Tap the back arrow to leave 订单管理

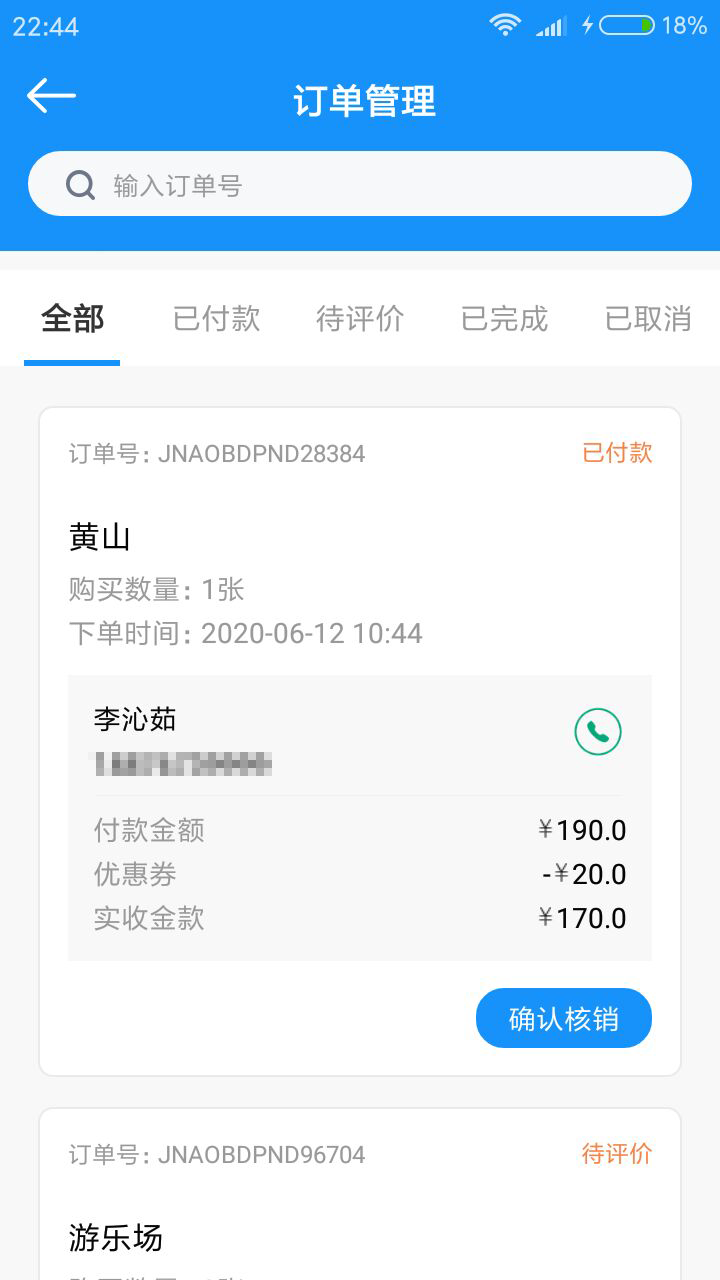tap(51, 95)
